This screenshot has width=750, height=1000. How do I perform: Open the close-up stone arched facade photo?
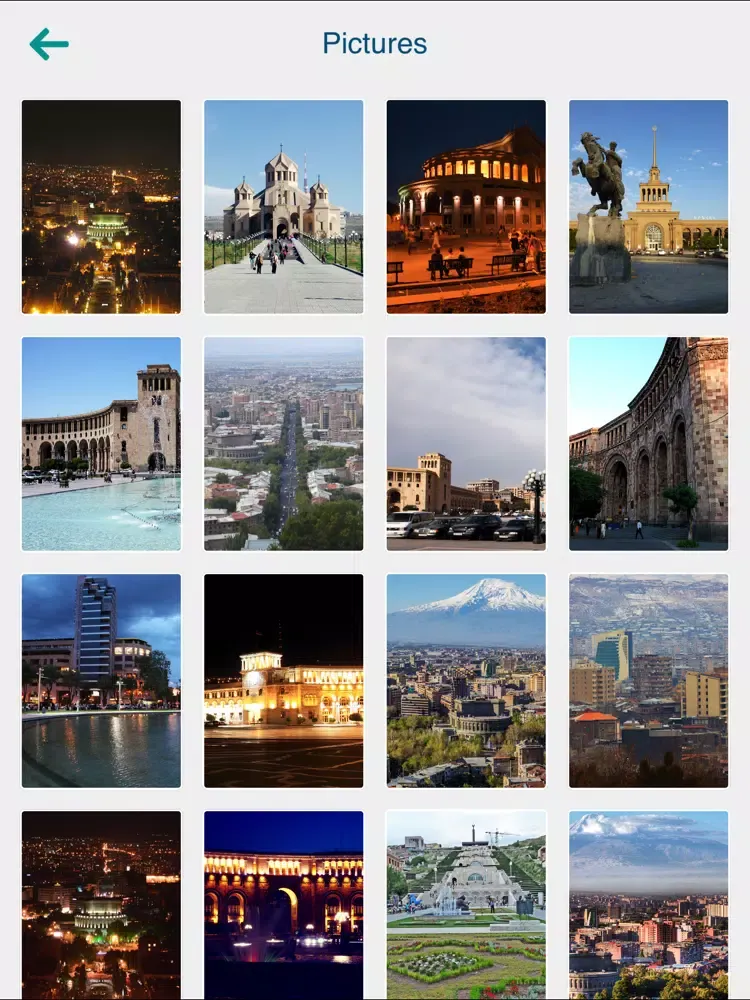(648, 444)
